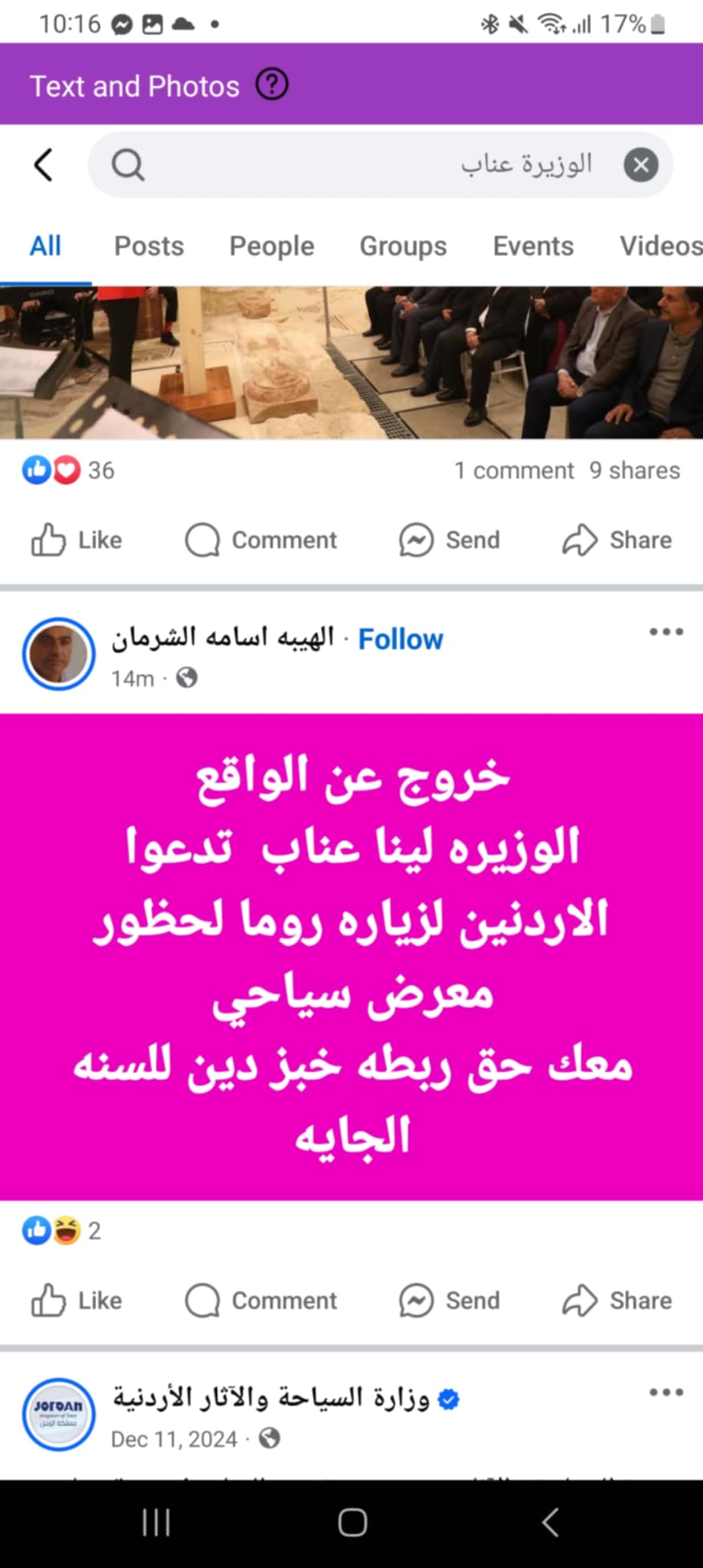Send the pink text post via Messenger
Image resolution: width=703 pixels, height=1568 pixels.
(x=450, y=1300)
